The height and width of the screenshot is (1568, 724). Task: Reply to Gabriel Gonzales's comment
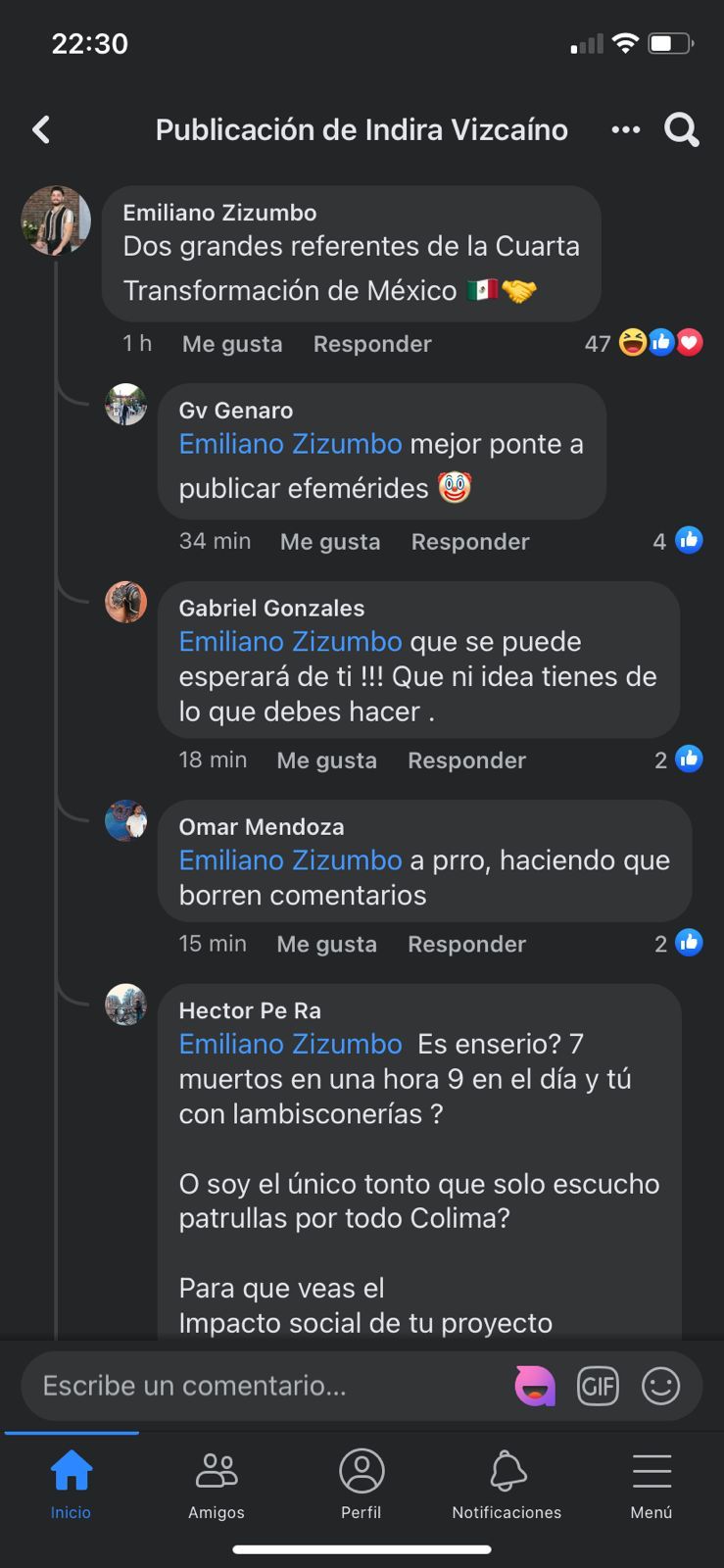tap(466, 760)
